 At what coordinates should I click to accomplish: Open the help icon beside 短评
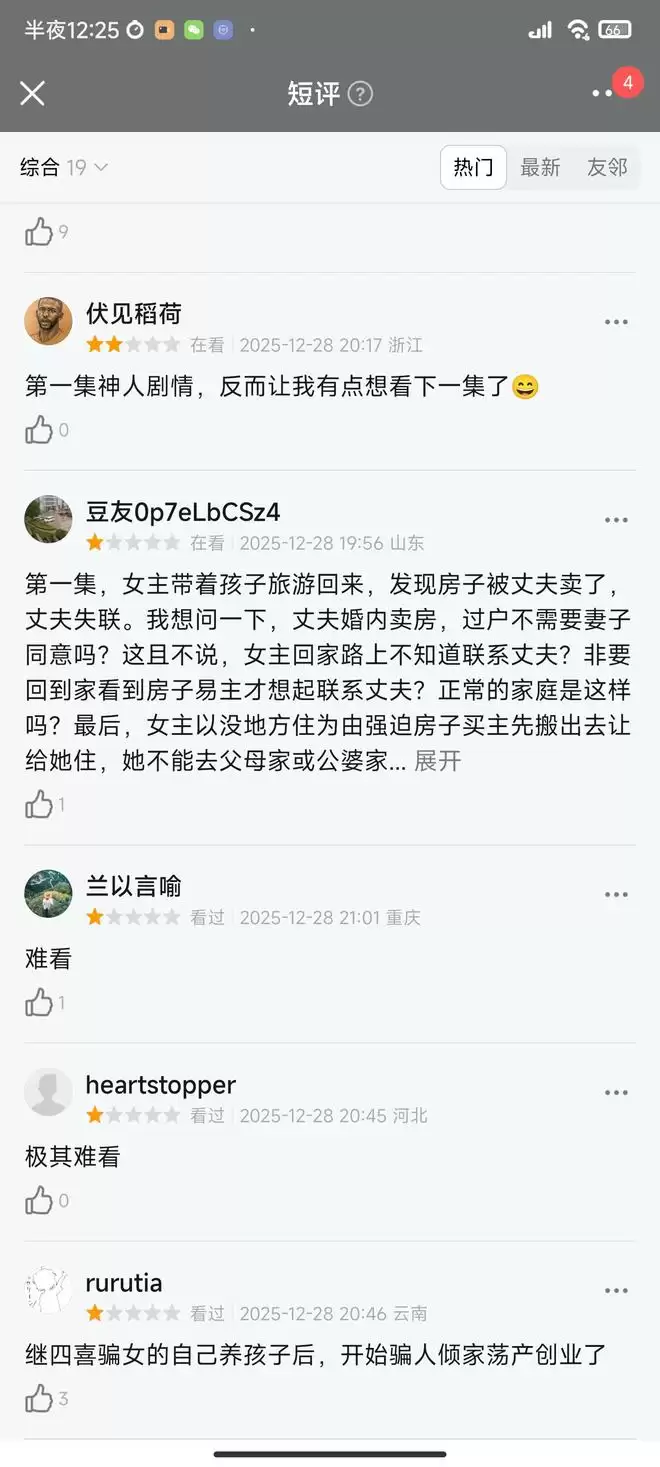pos(360,94)
